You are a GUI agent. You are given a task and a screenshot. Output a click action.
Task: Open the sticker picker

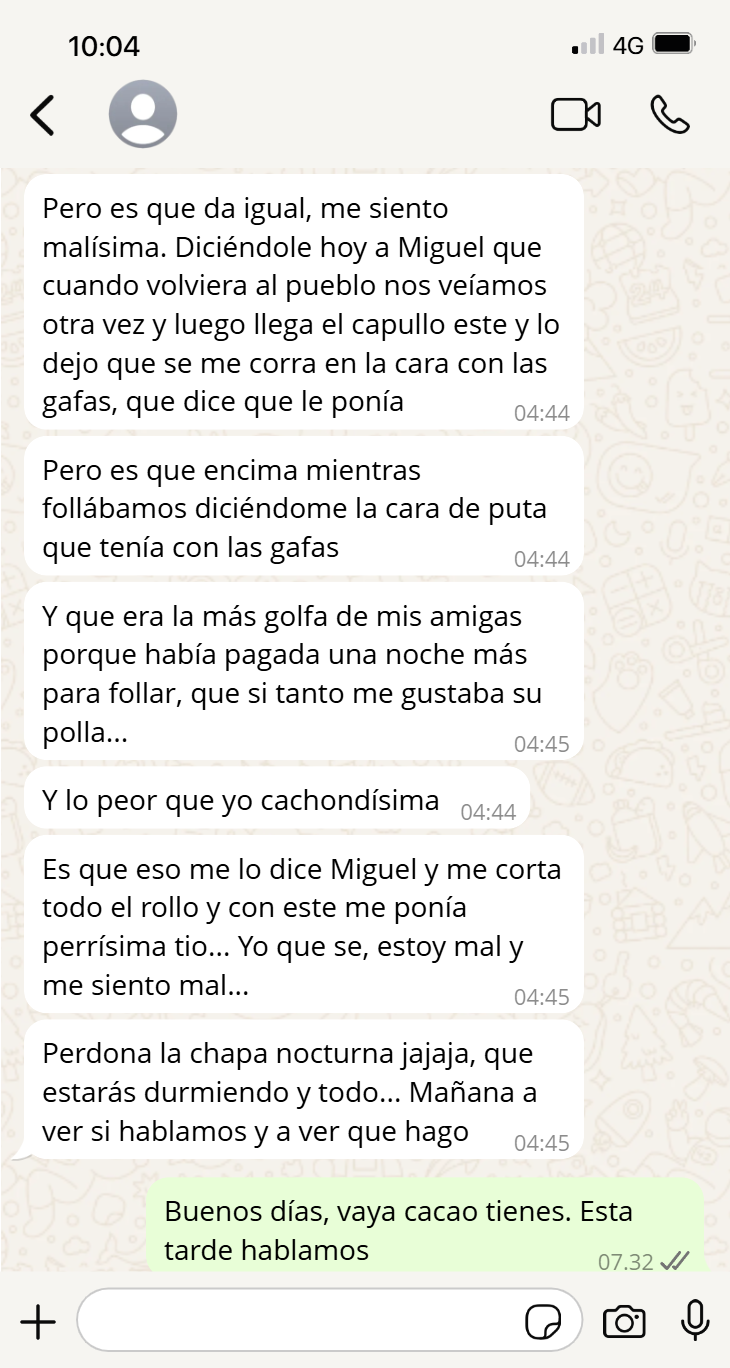point(543,1322)
